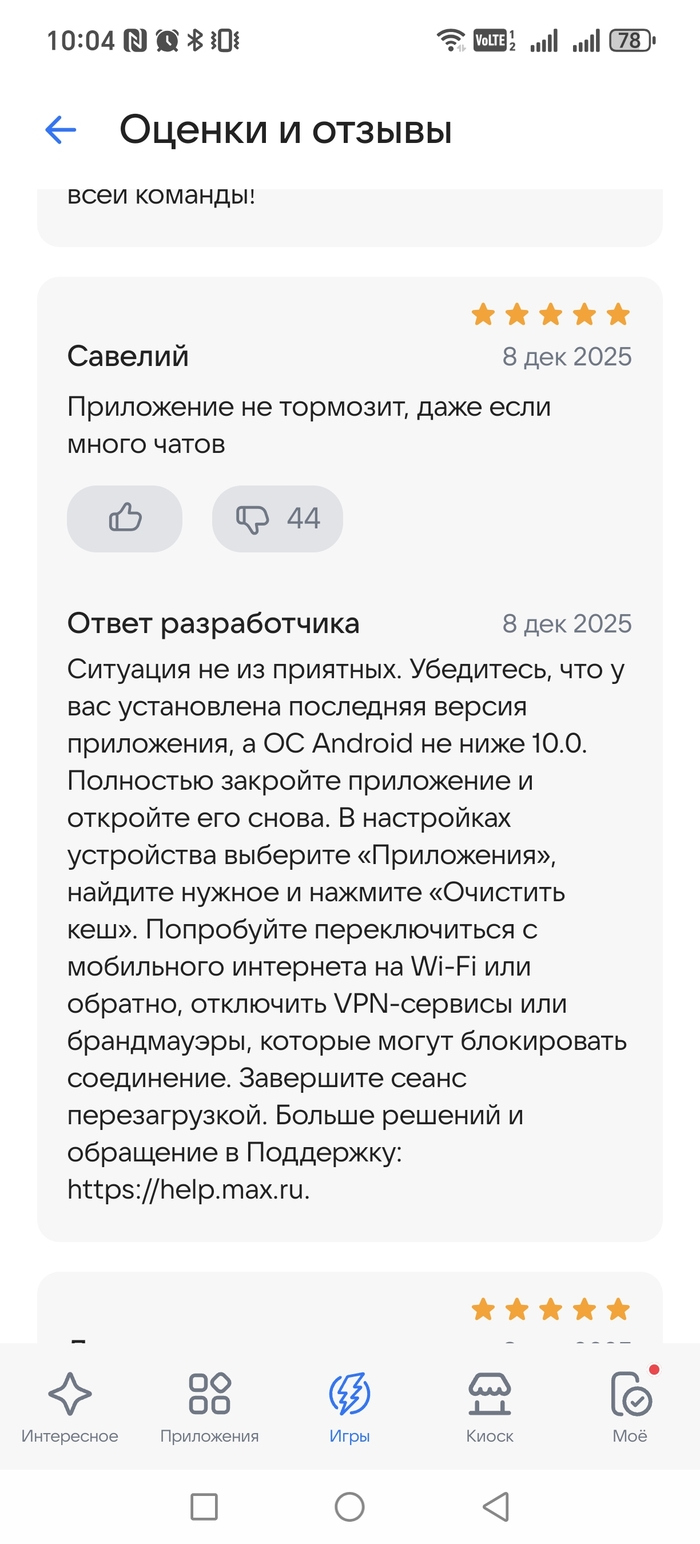700x1544 pixels.
Task: Open recent apps via the square button
Action: (204, 1506)
